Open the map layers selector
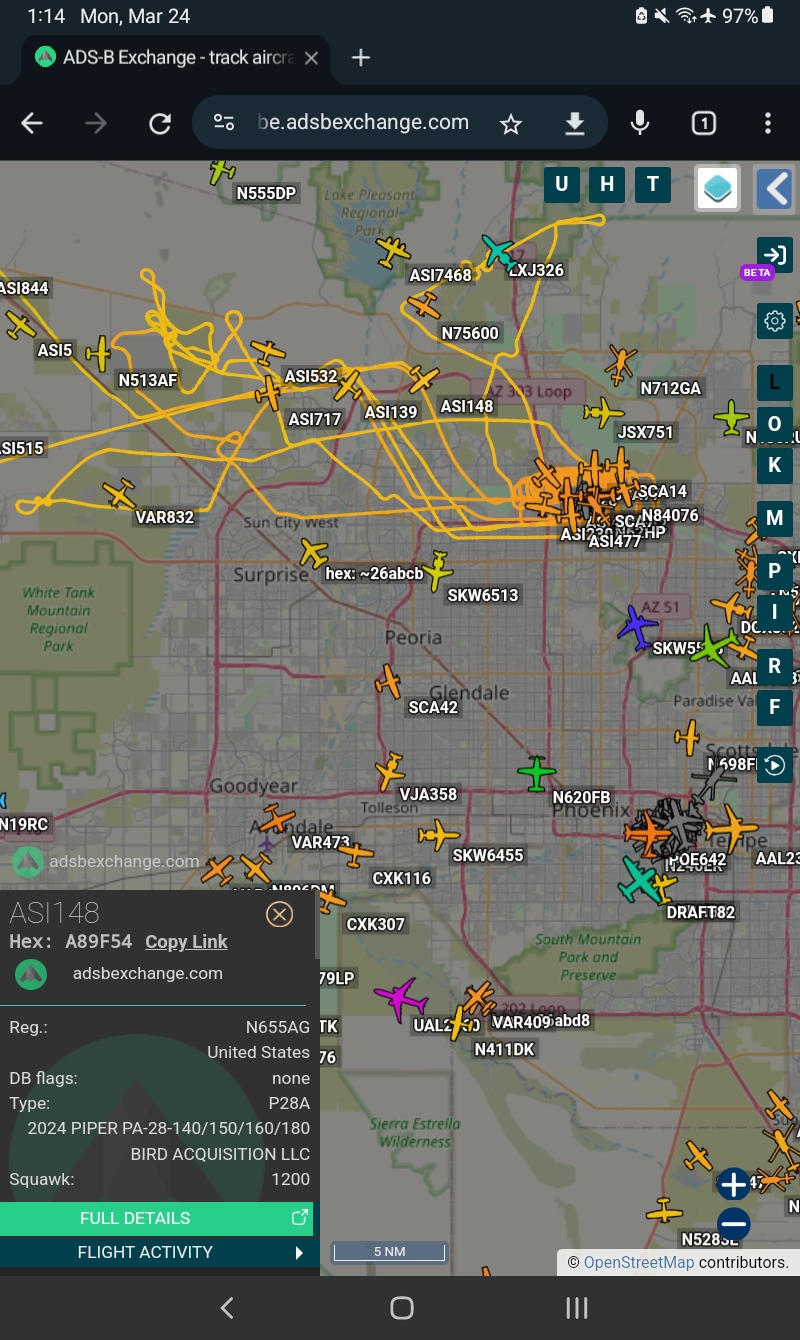The width and height of the screenshot is (800, 1340). (x=718, y=188)
